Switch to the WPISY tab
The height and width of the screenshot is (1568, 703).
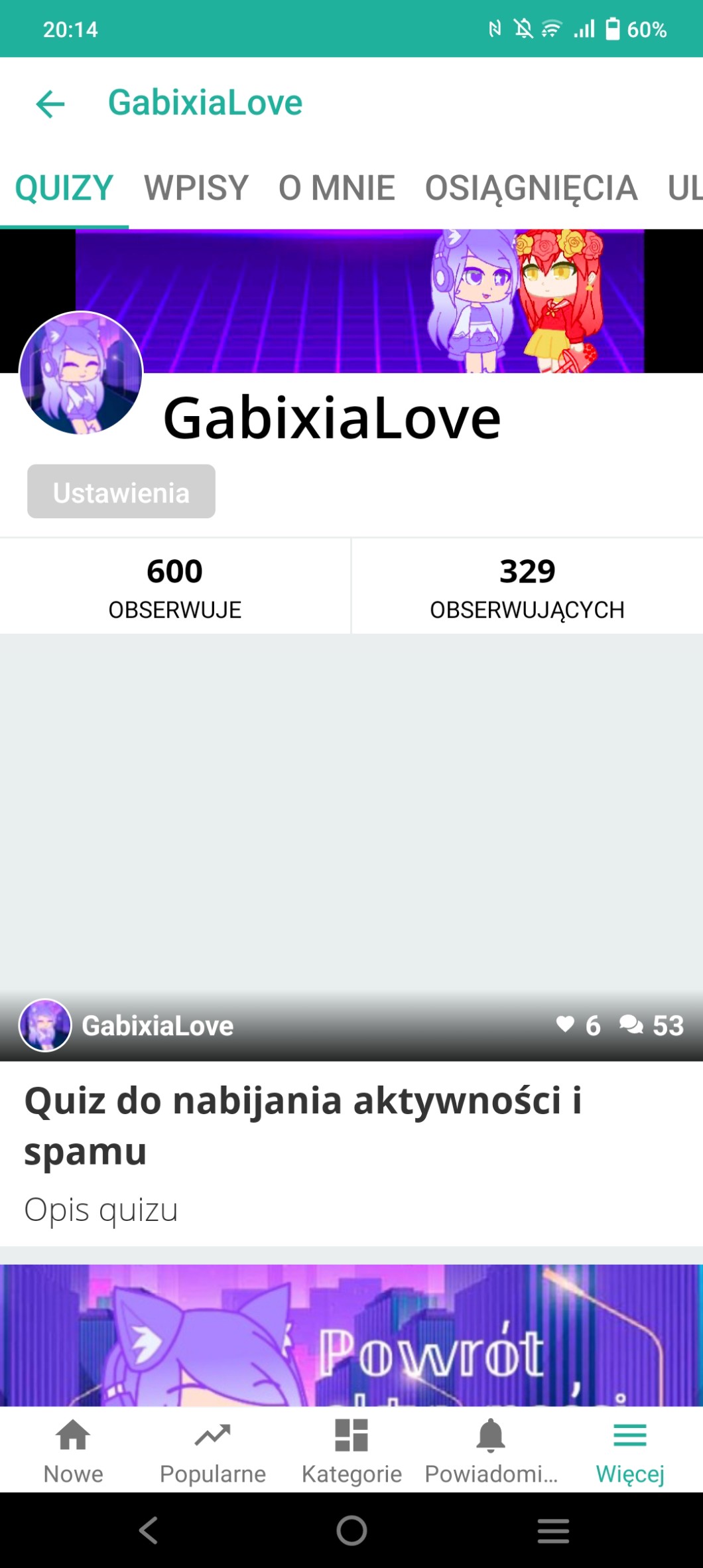[196, 188]
